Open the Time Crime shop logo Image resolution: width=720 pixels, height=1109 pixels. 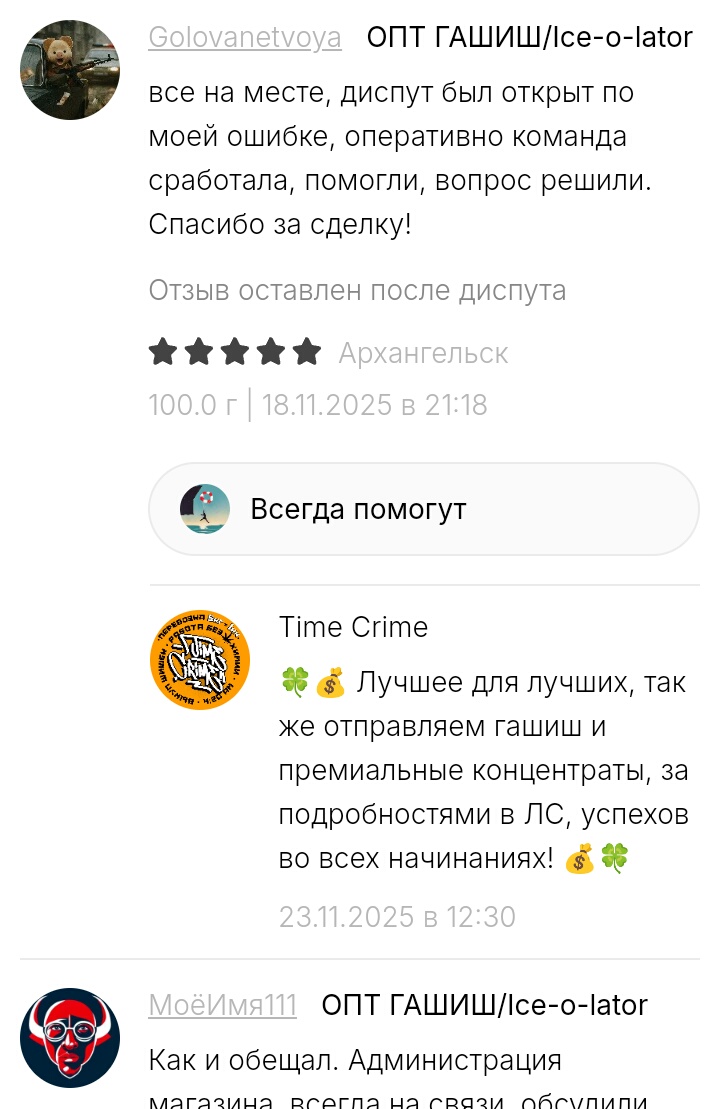coord(199,660)
